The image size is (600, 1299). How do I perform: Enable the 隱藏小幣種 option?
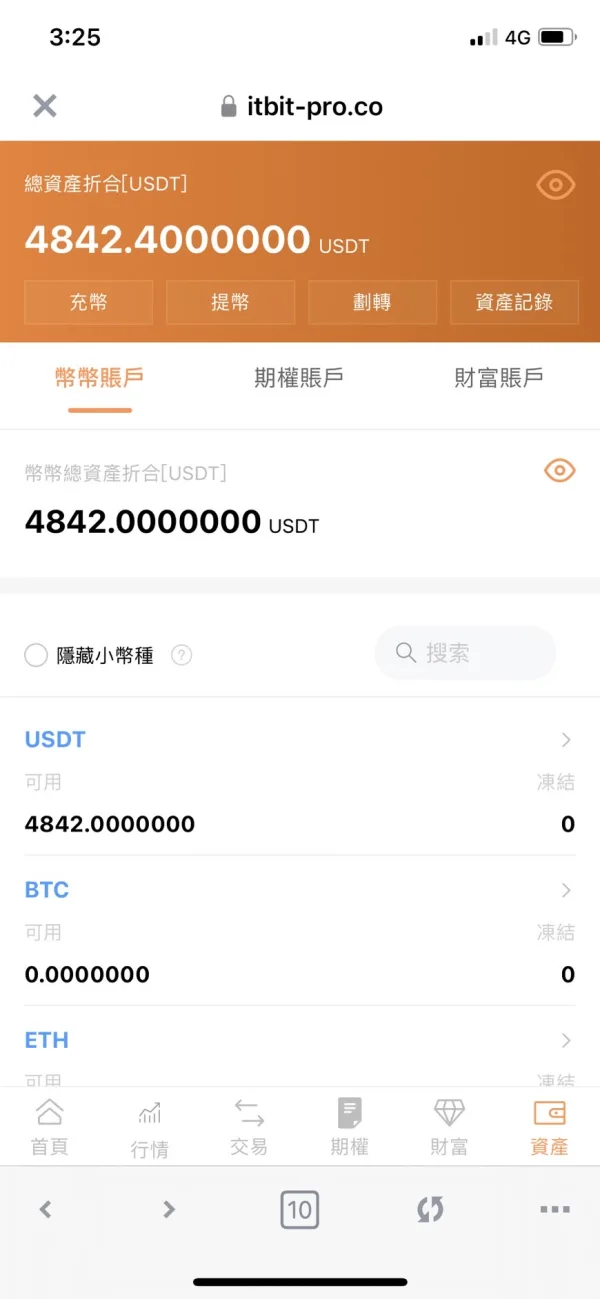(x=36, y=655)
